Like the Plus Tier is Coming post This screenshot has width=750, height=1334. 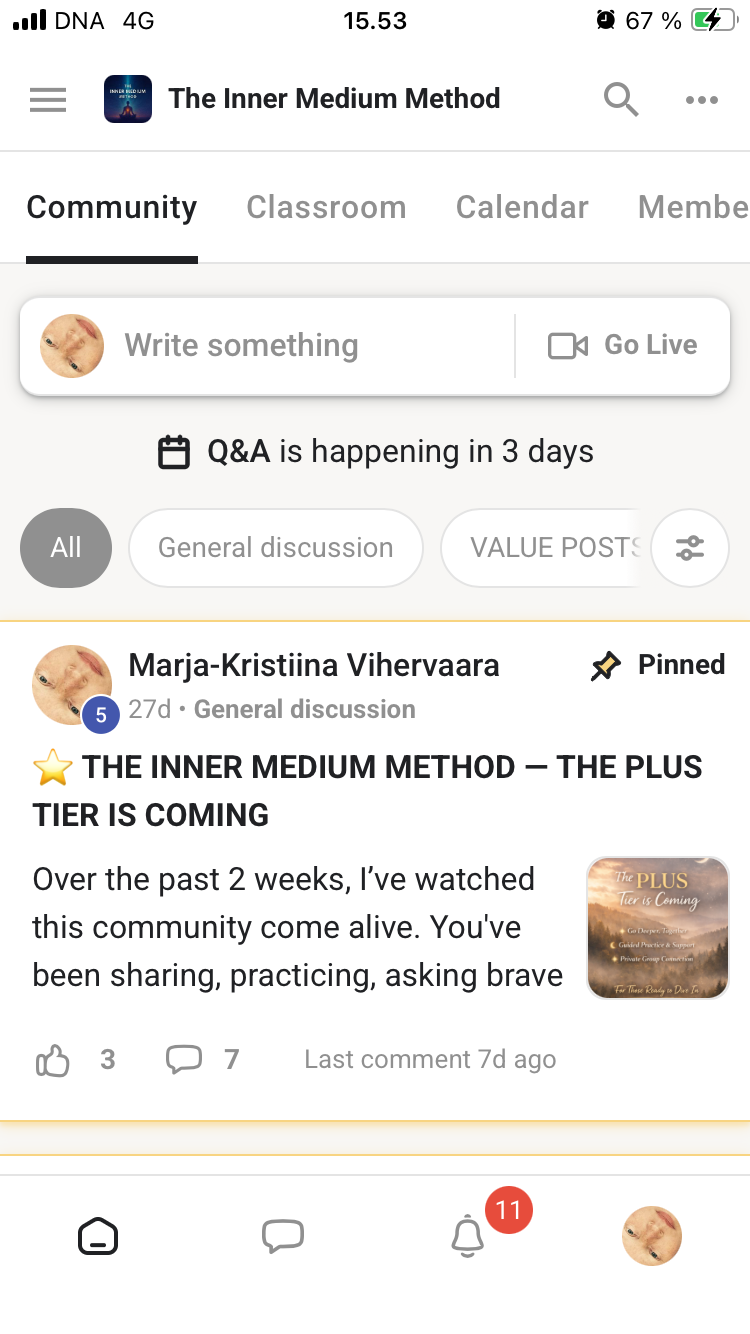pyautogui.click(x=53, y=1060)
